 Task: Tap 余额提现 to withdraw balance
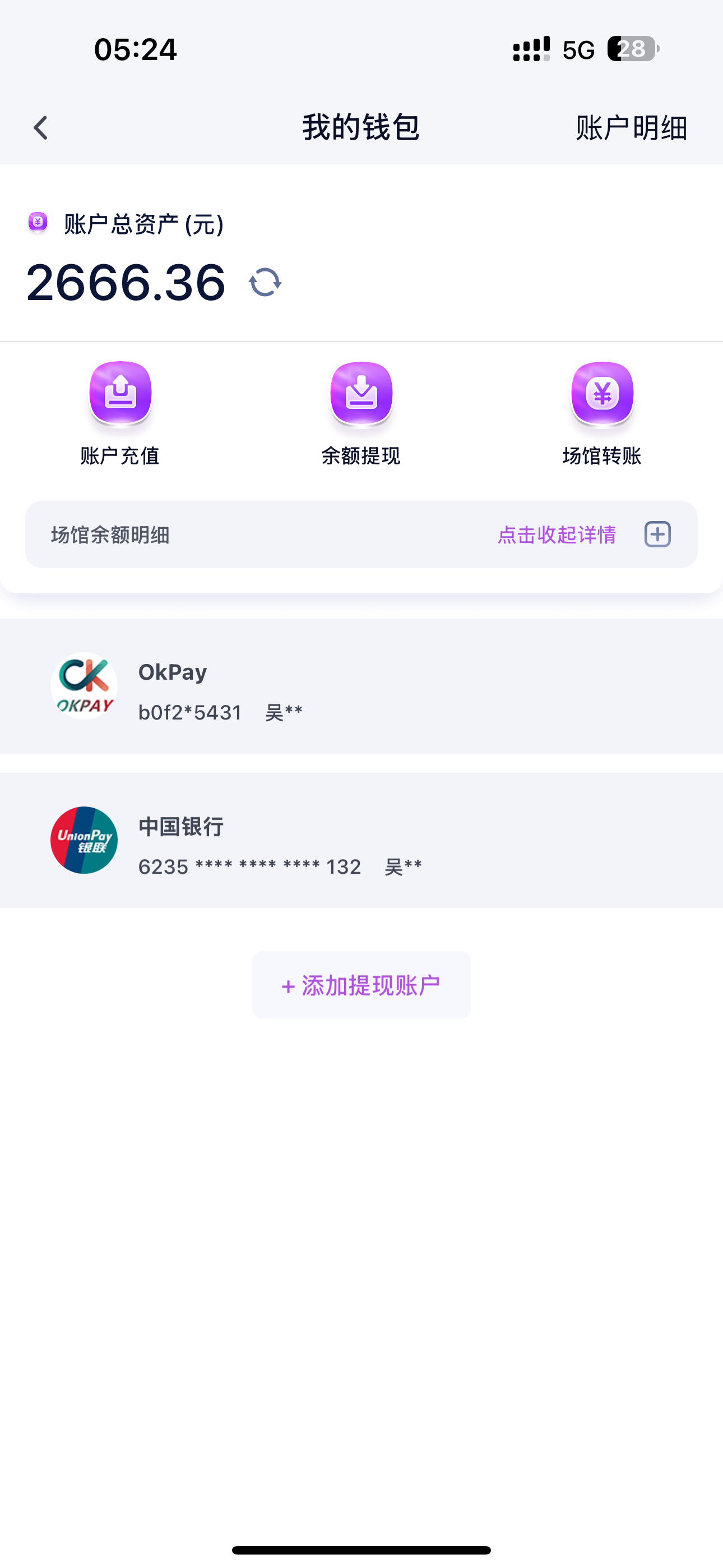(361, 413)
